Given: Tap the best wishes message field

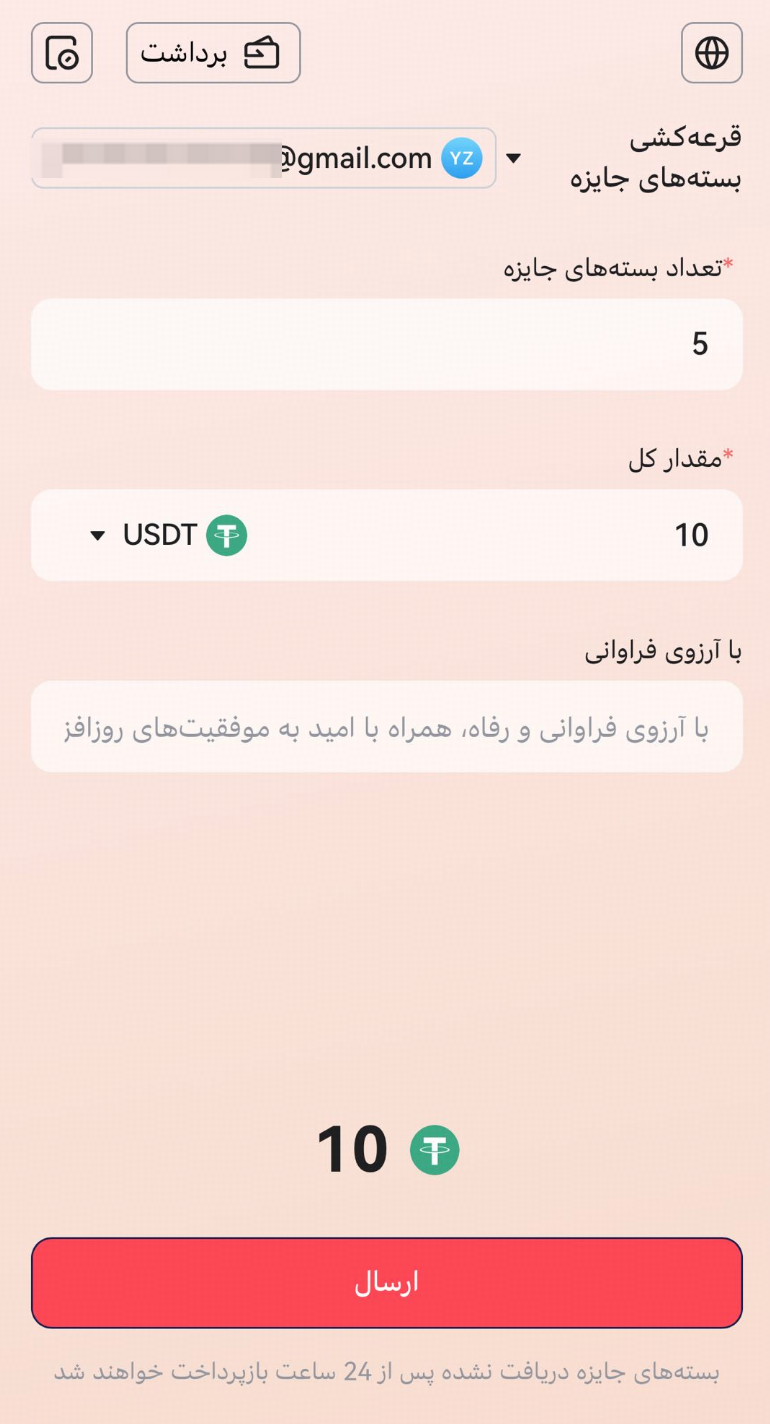Looking at the screenshot, I should pyautogui.click(x=386, y=727).
